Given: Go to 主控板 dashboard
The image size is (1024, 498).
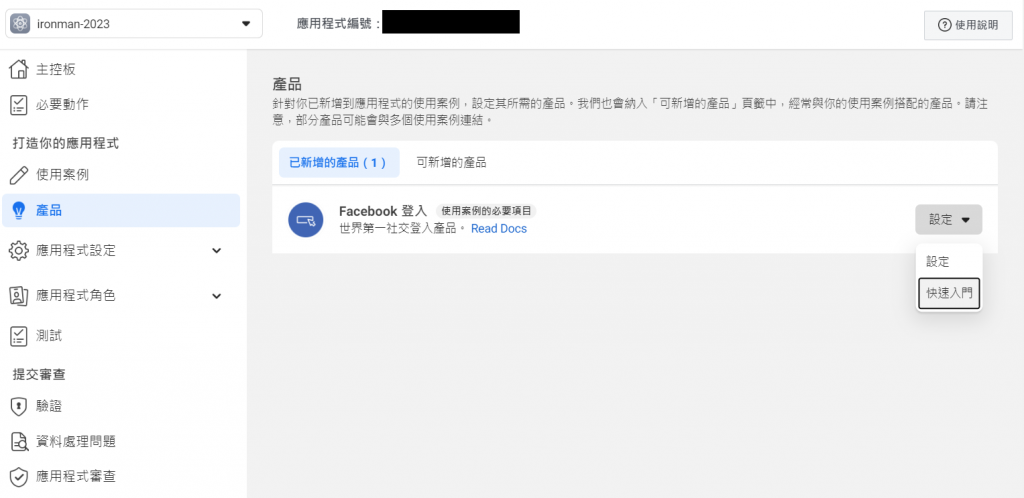Looking at the screenshot, I should point(56,69).
